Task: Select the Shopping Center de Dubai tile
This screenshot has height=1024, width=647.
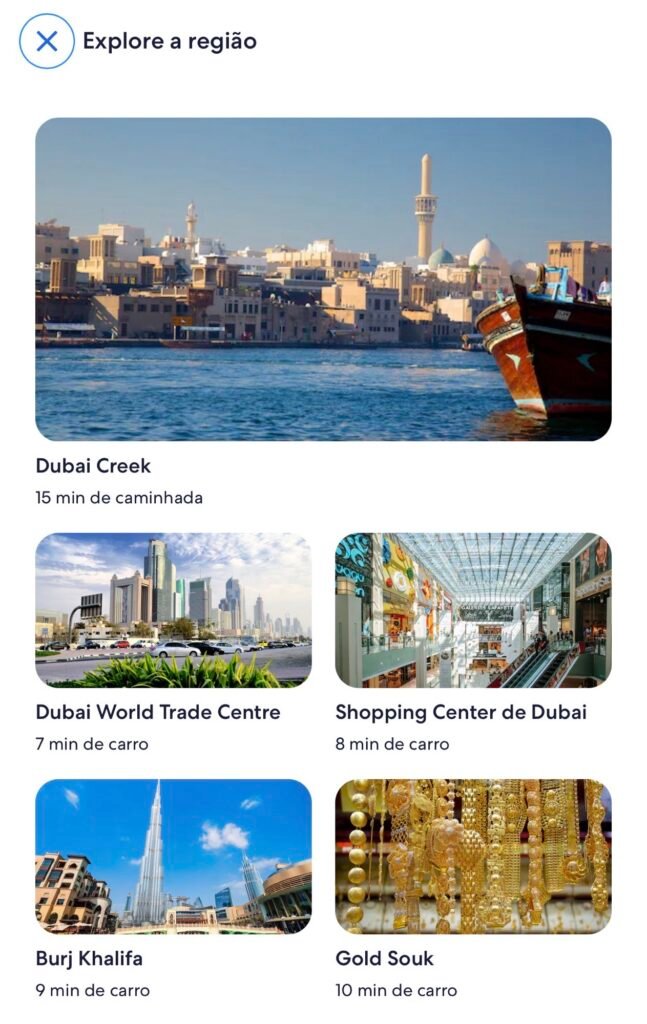Action: pos(473,610)
